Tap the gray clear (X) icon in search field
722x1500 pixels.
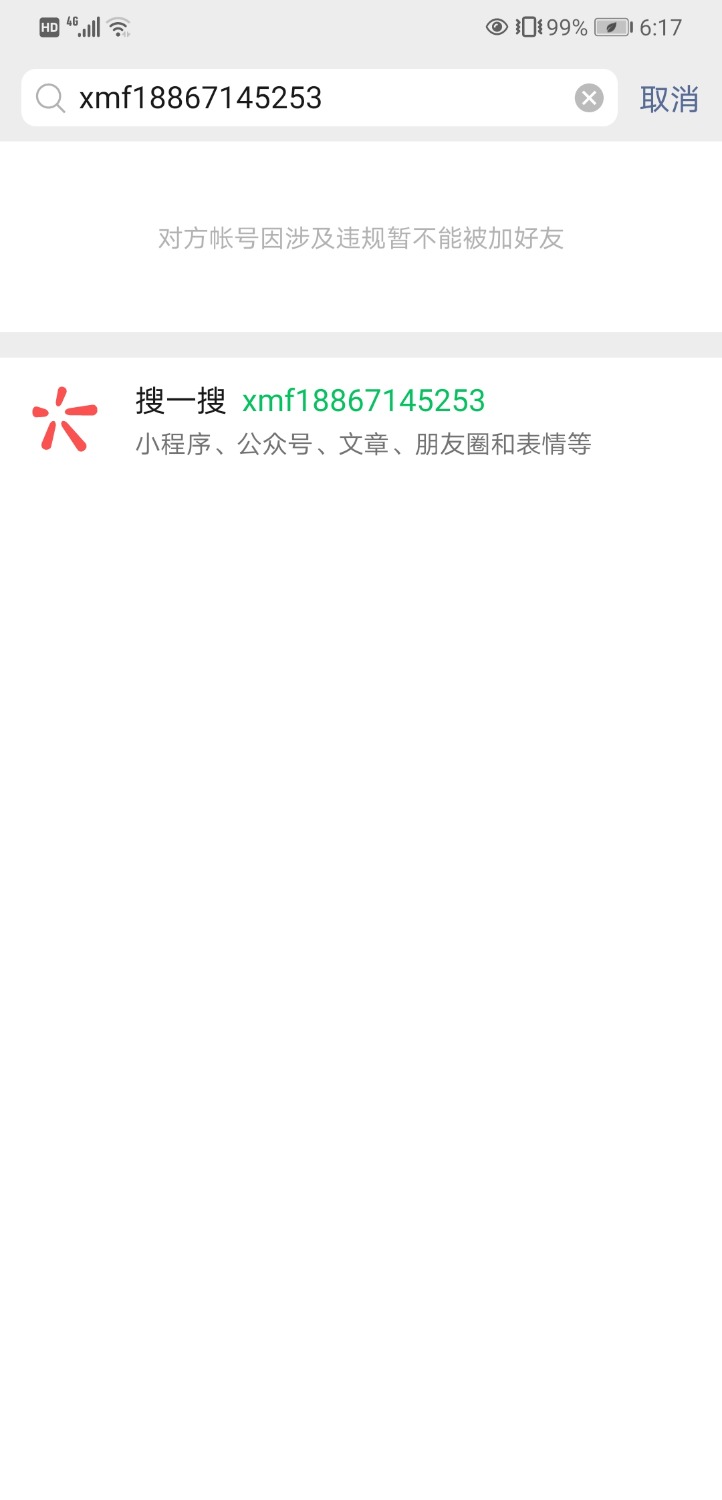pyautogui.click(x=589, y=97)
